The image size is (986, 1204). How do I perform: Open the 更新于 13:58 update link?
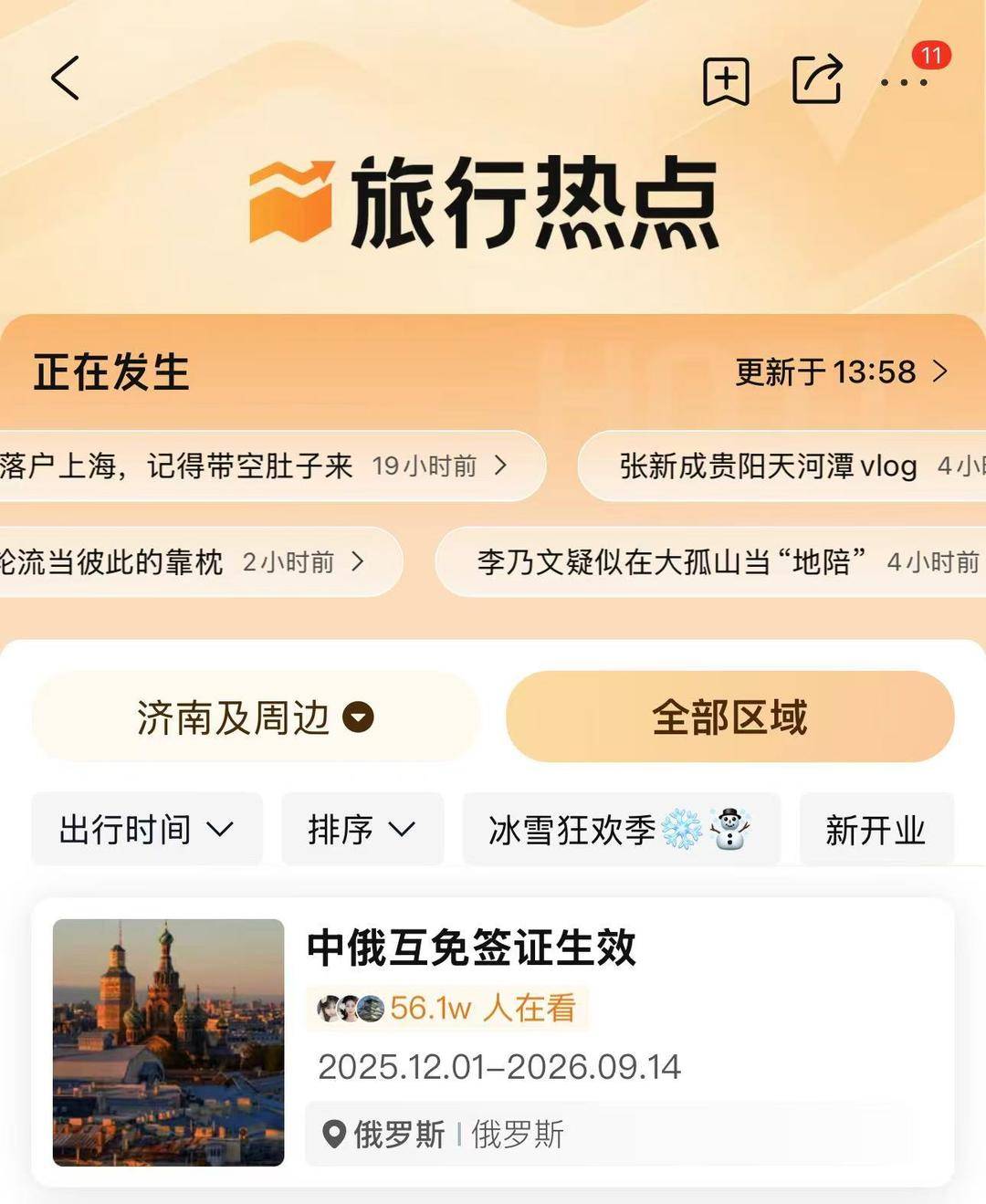(841, 372)
